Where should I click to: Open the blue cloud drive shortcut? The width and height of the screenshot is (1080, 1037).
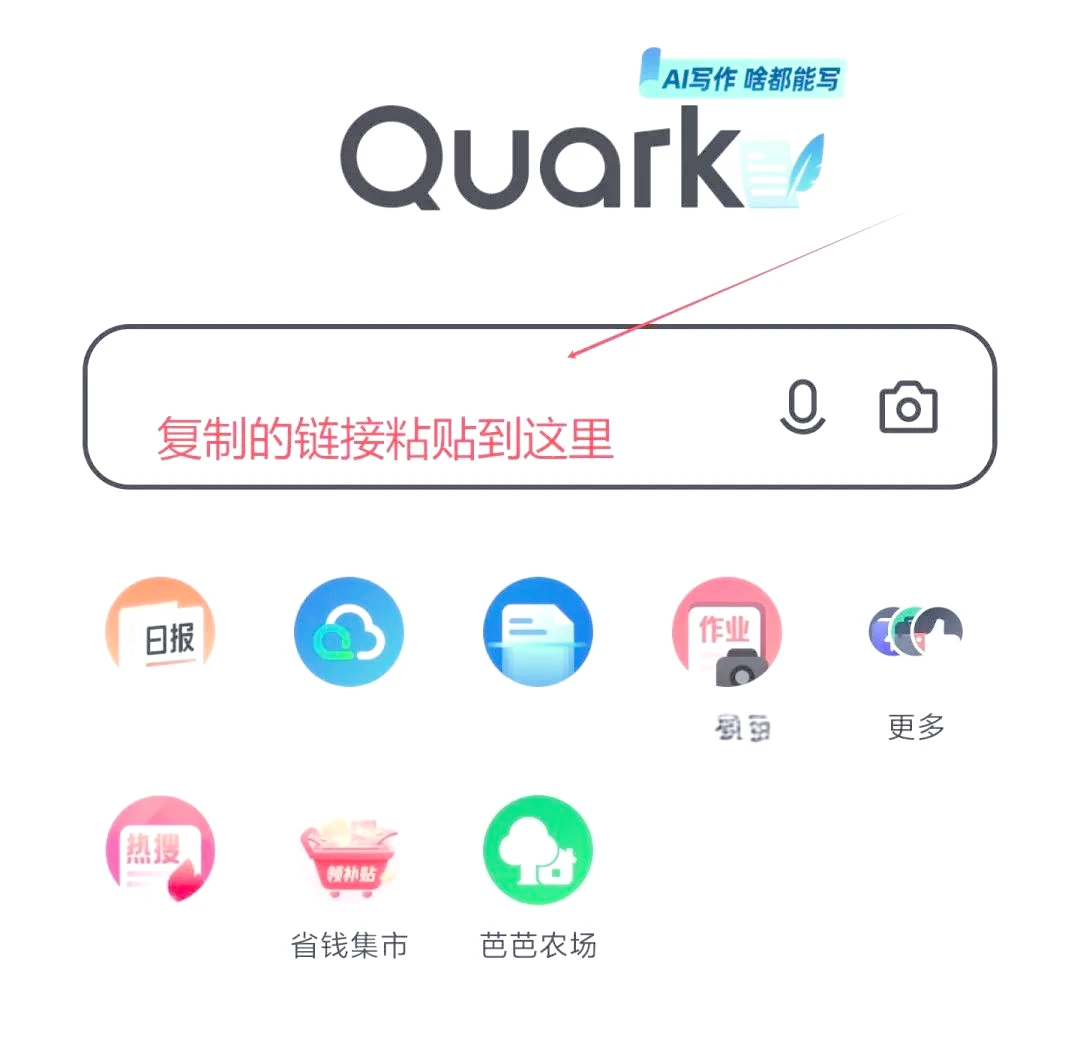click(349, 632)
